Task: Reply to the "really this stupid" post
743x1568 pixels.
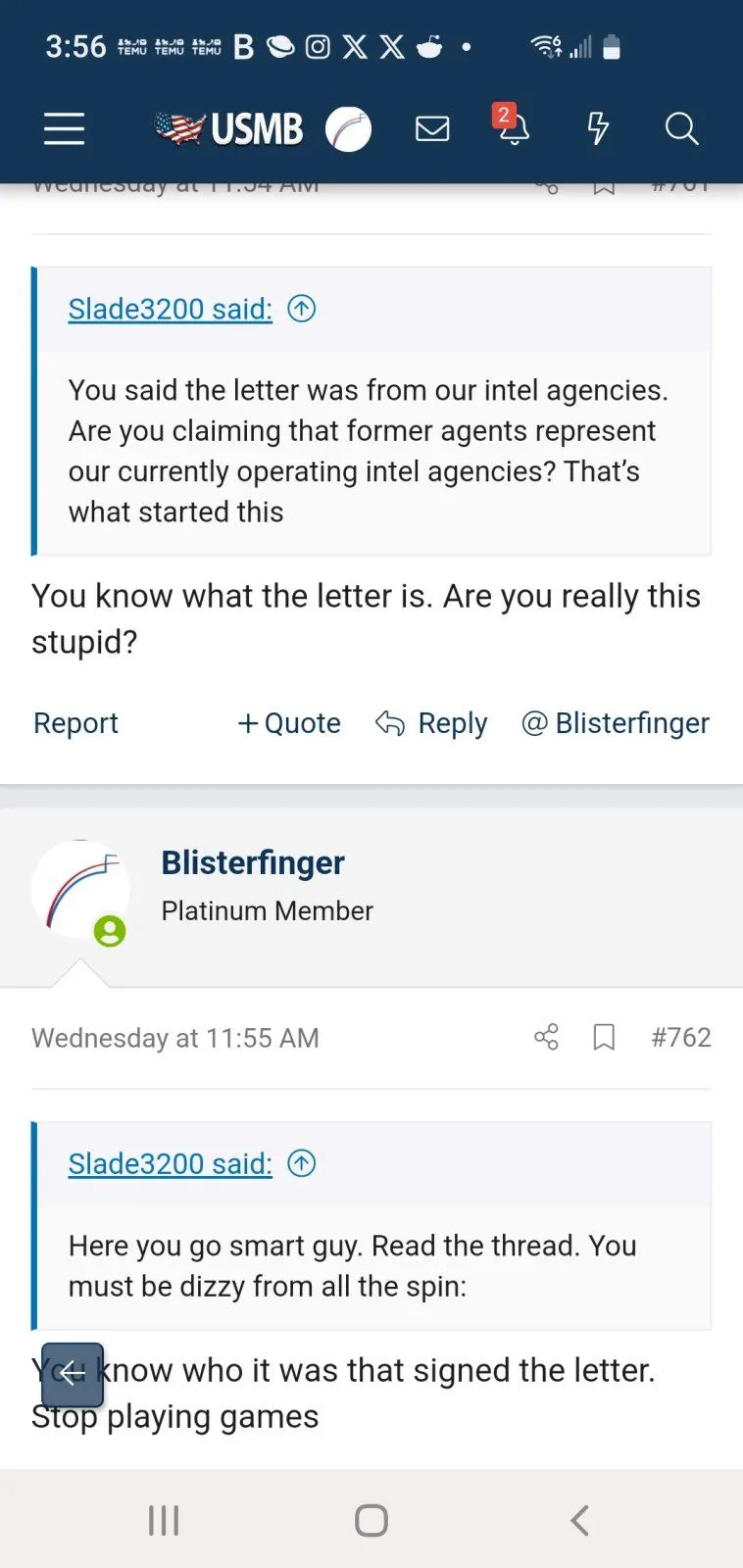Action: [x=431, y=723]
